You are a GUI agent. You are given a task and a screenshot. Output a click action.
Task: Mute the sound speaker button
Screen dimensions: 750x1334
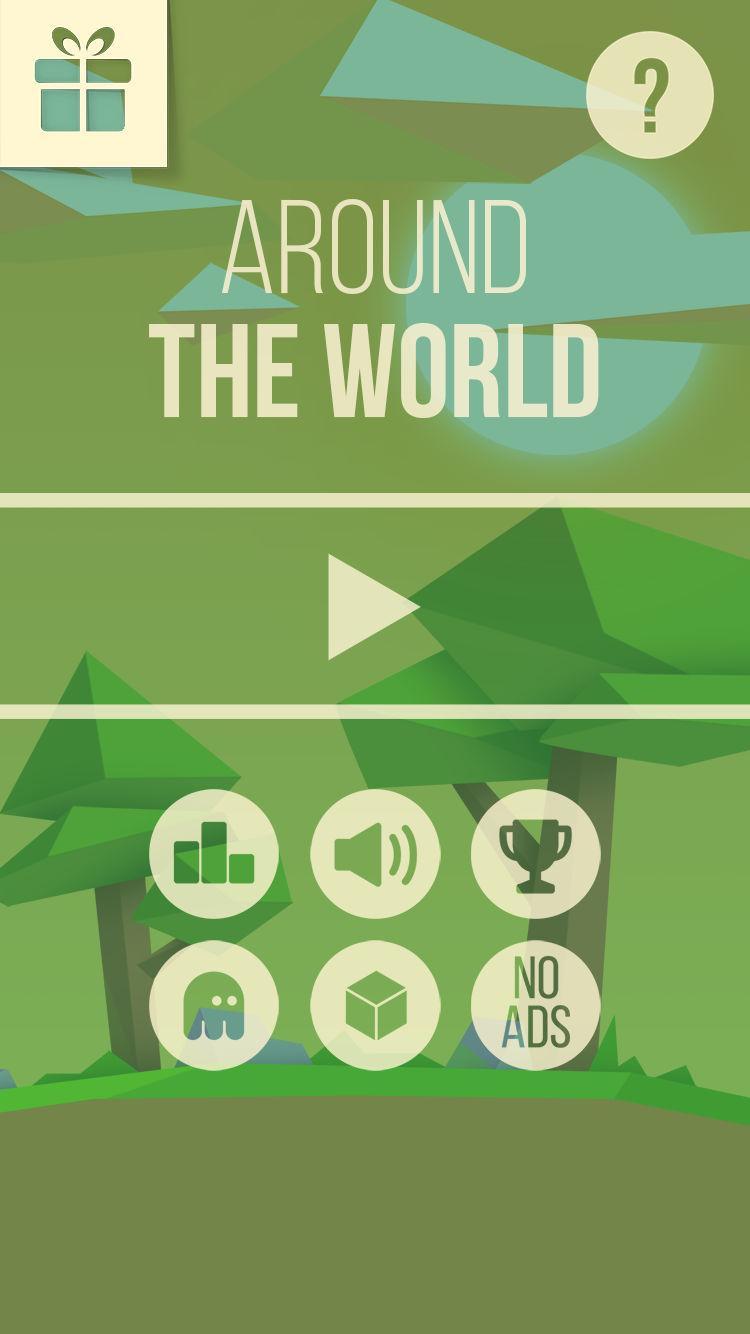pyautogui.click(x=375, y=854)
